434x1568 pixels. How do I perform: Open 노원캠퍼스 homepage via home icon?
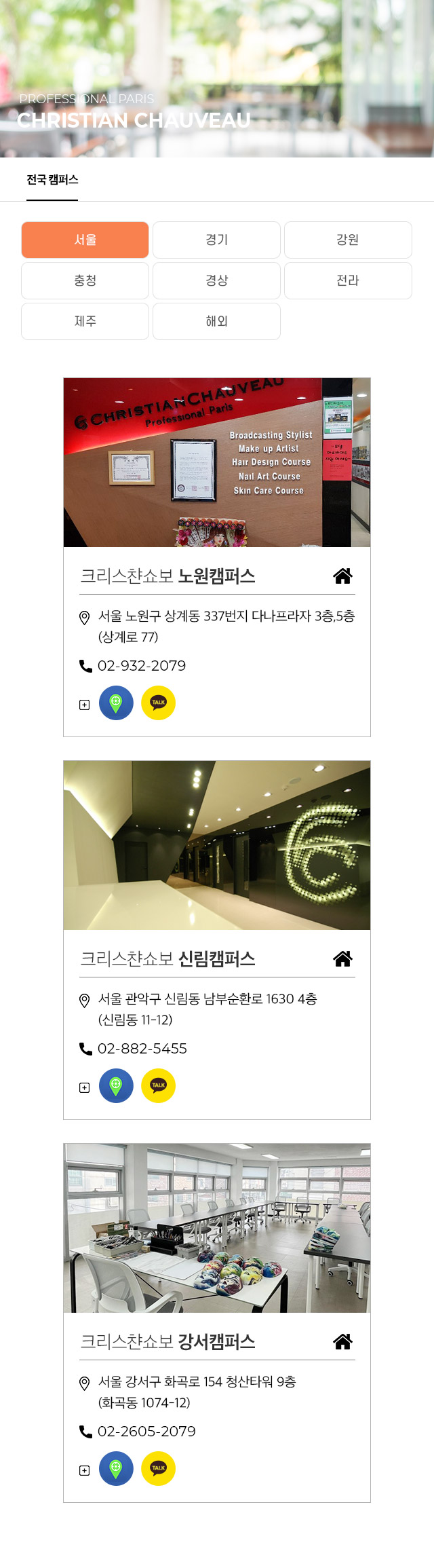pyautogui.click(x=342, y=576)
